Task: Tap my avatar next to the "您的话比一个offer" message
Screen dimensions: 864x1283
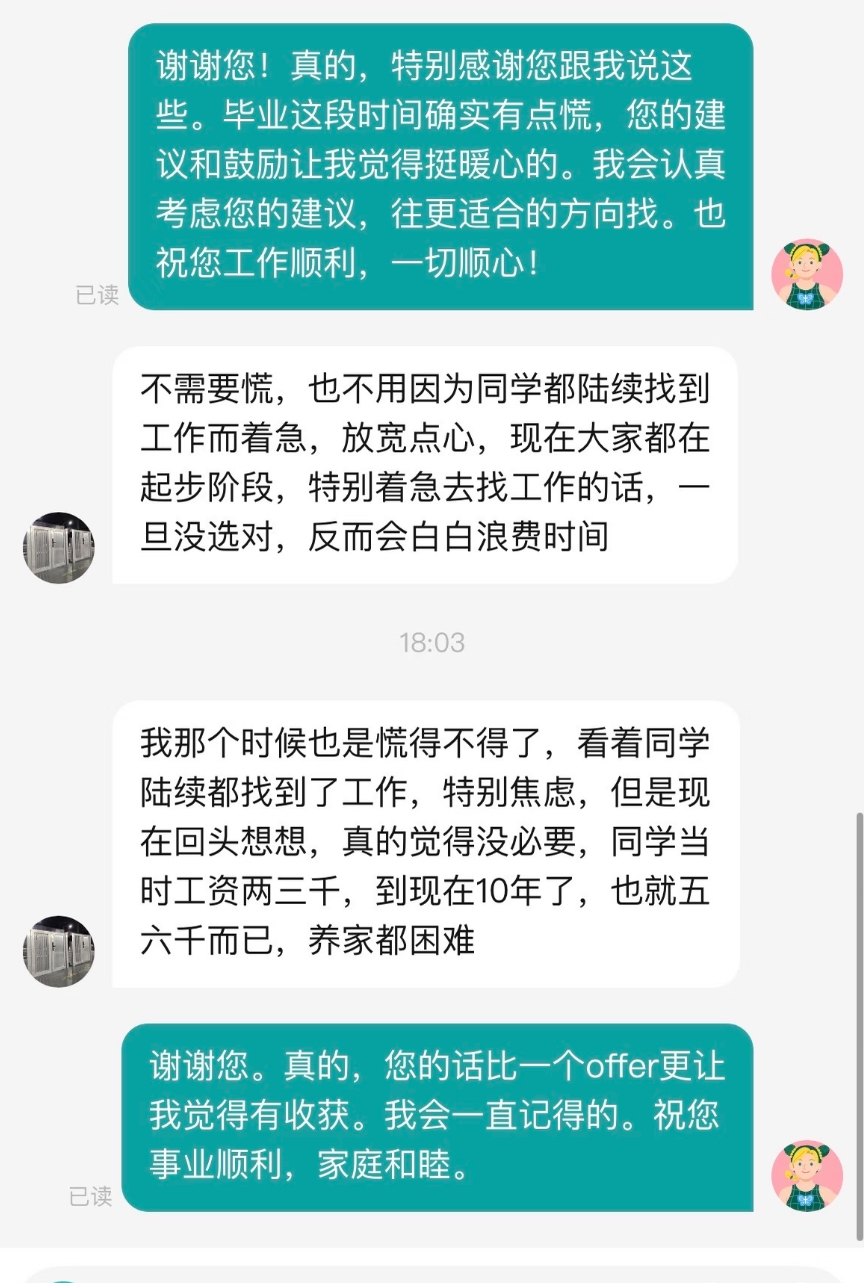Action: (x=807, y=1176)
